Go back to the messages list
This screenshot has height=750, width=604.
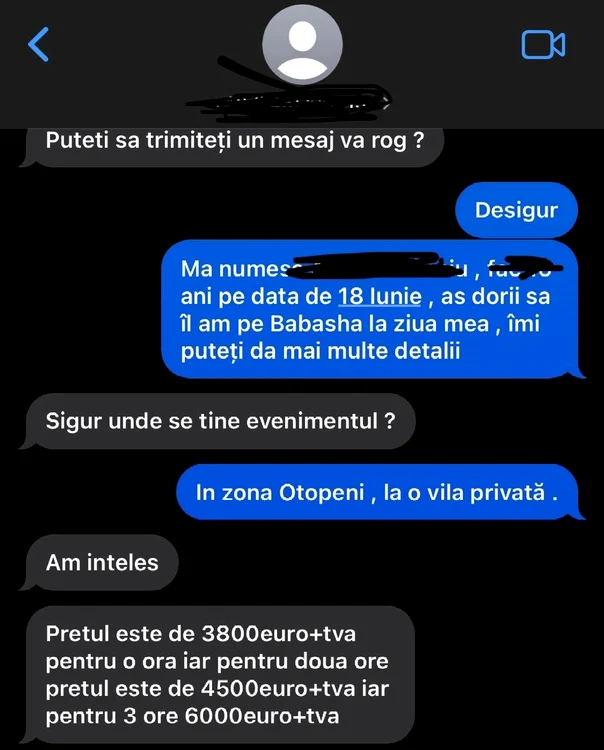coord(38,45)
